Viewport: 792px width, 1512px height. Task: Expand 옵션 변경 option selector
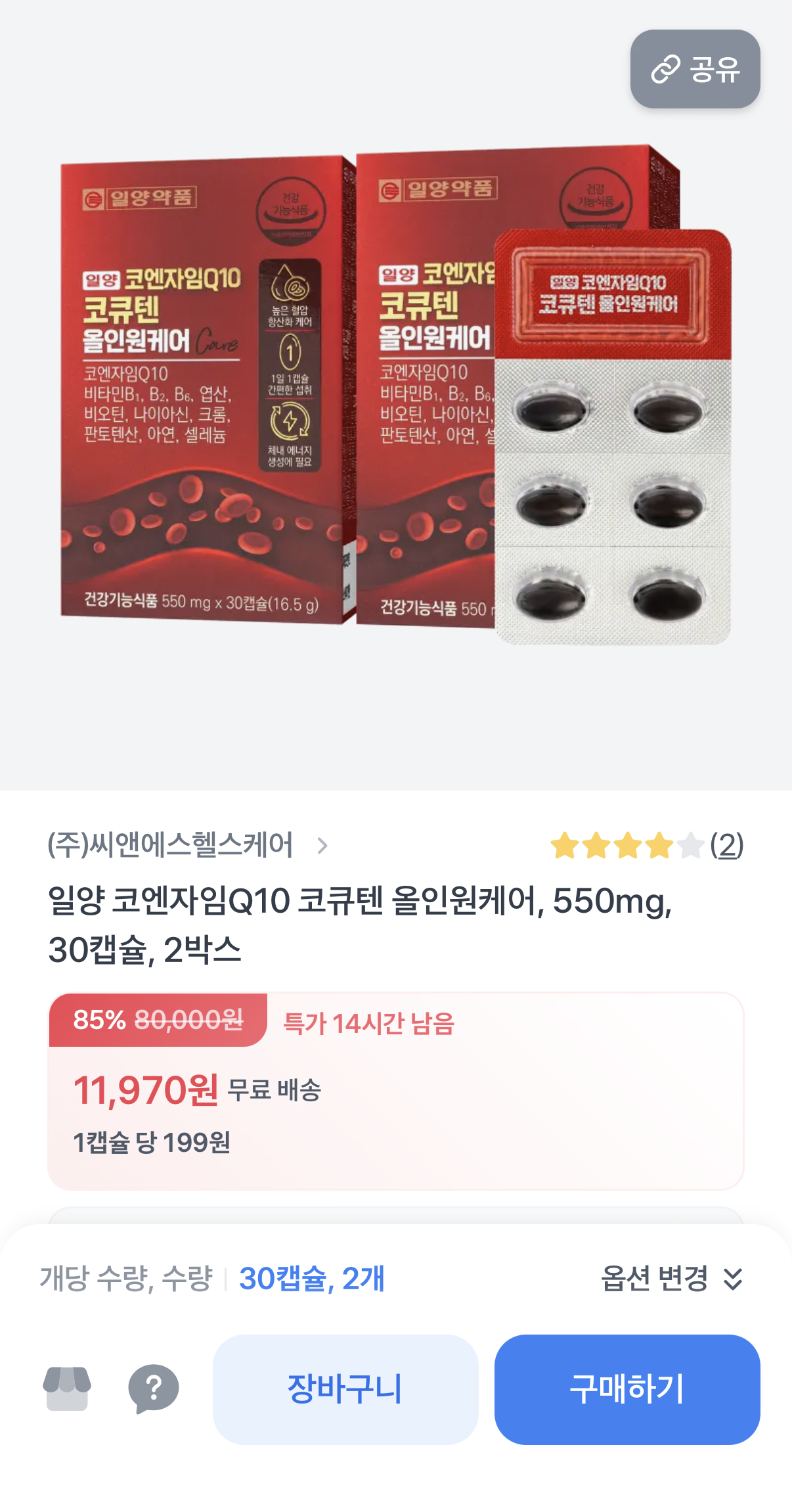pyautogui.click(x=672, y=1279)
